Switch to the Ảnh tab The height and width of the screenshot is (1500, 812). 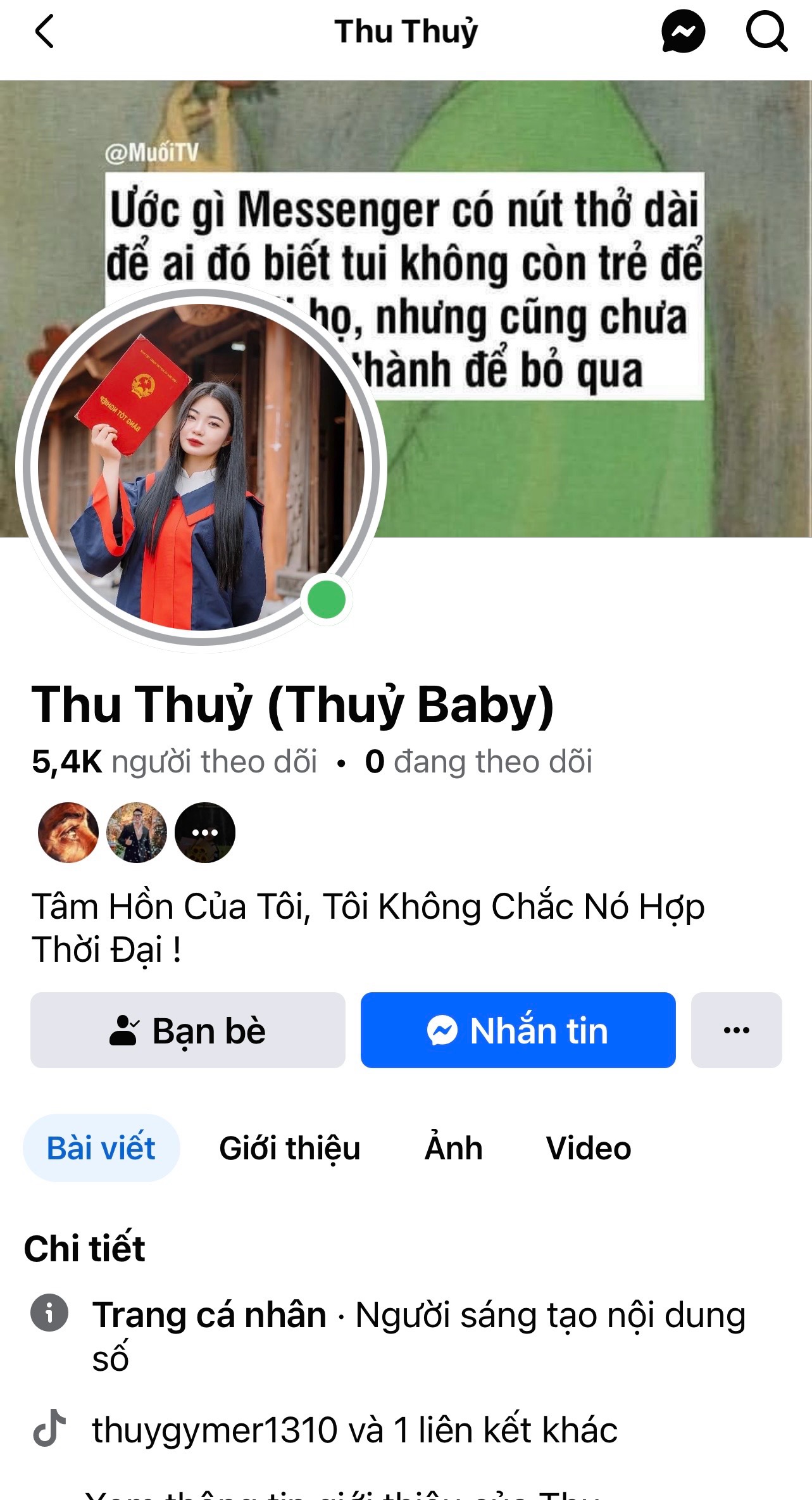453,1148
